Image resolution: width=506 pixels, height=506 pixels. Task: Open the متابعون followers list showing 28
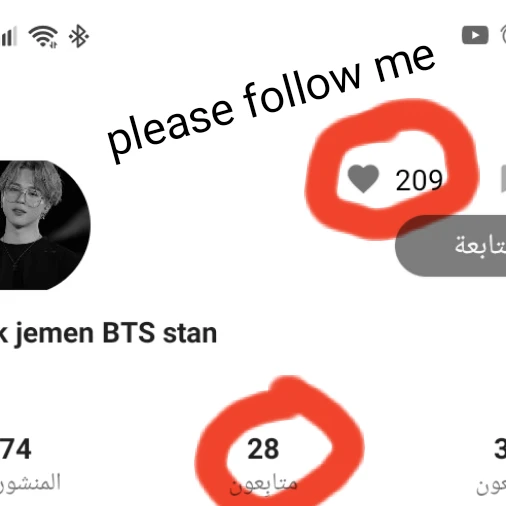pyautogui.click(x=263, y=466)
